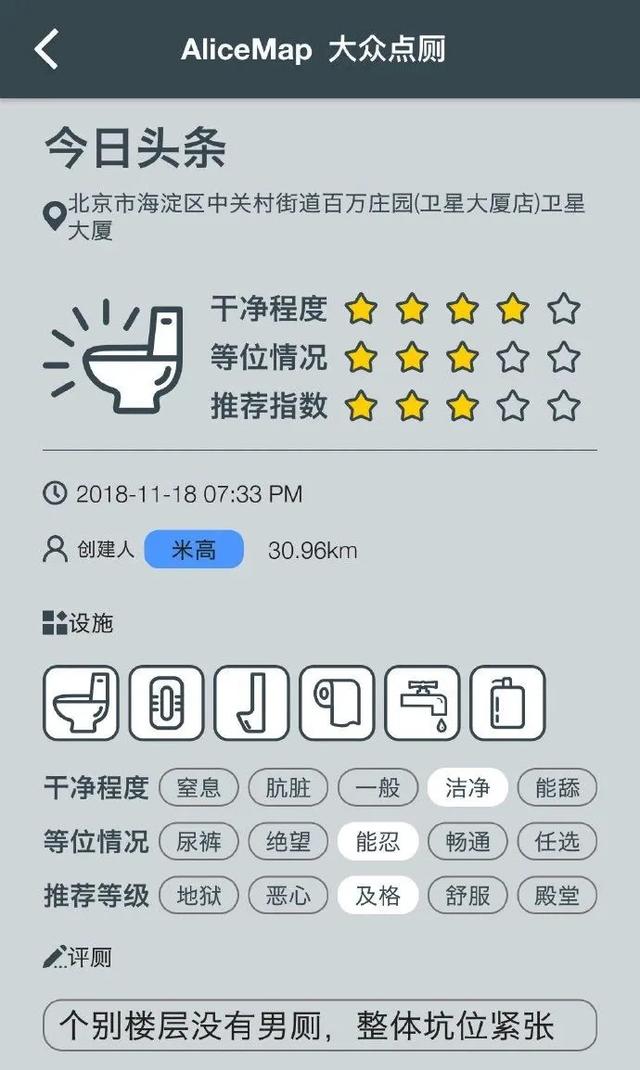Select the squat toilet facility icon

[x=166, y=703]
